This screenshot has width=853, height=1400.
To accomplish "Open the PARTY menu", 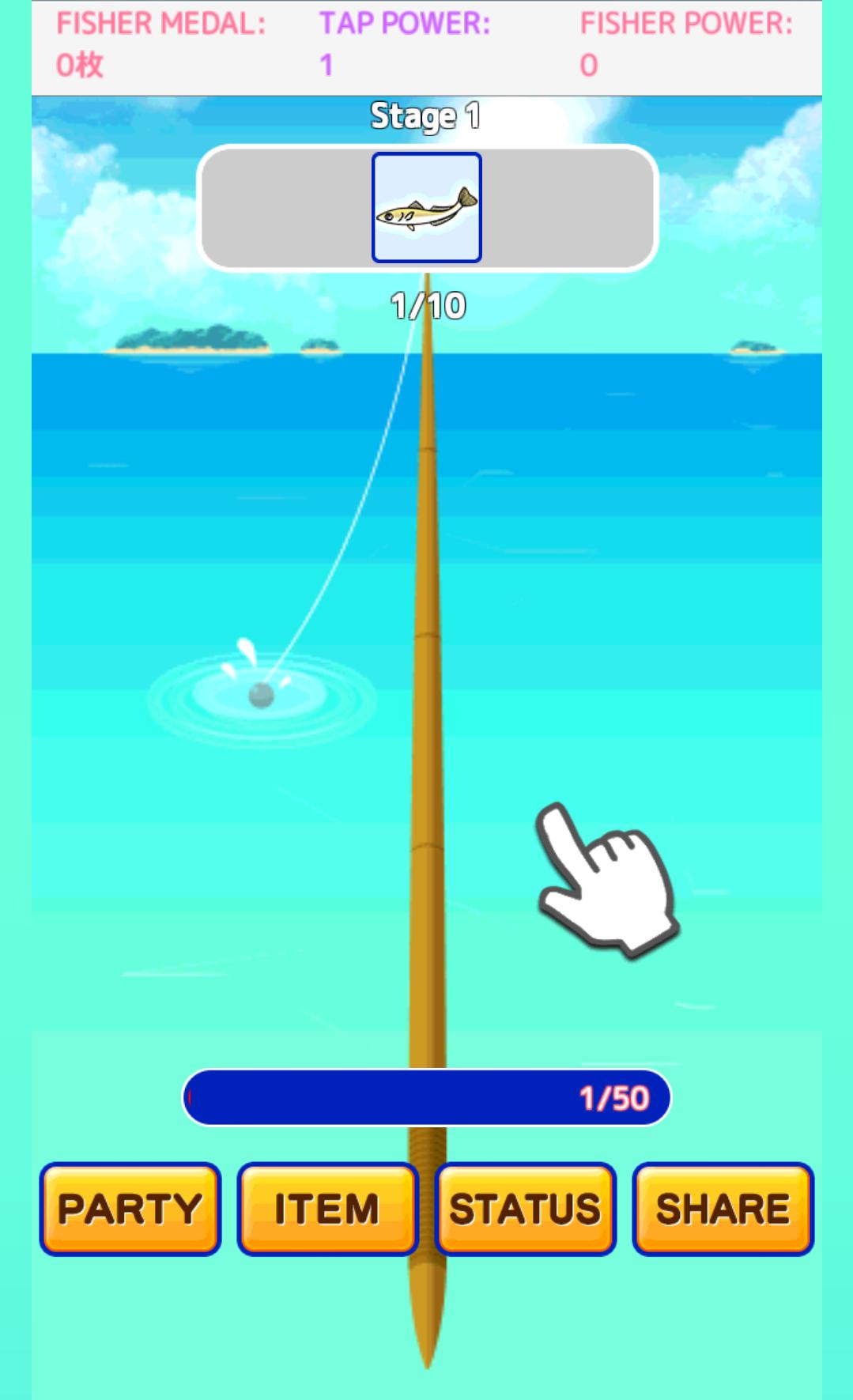I will pos(130,1207).
